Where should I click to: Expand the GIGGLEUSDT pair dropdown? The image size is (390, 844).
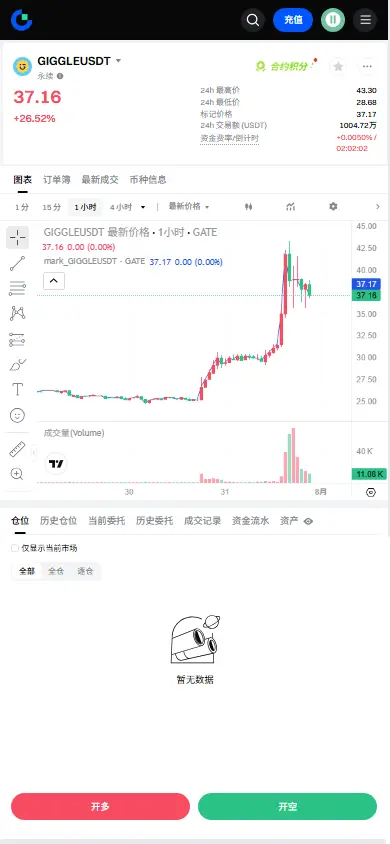(118, 61)
